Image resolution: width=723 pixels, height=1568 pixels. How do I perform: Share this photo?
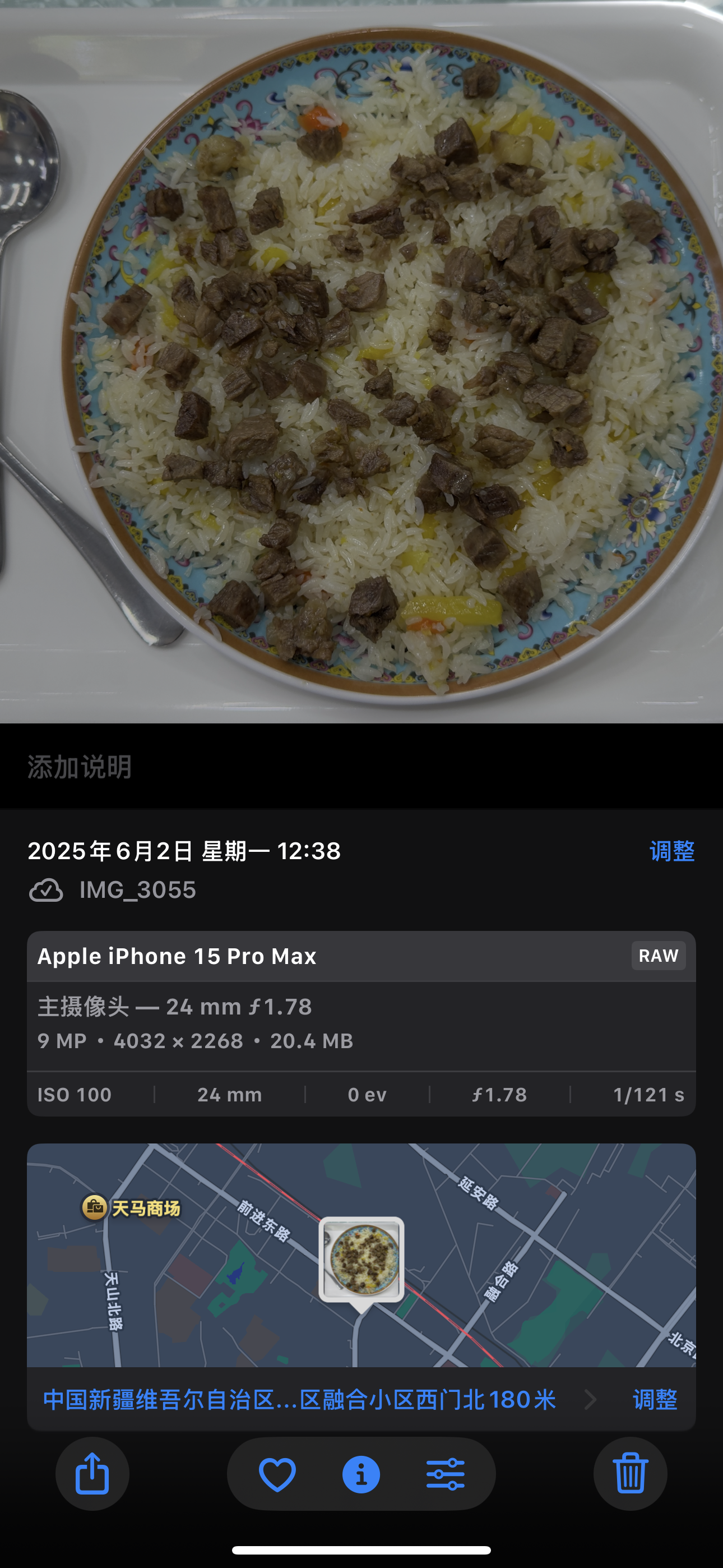92,1474
